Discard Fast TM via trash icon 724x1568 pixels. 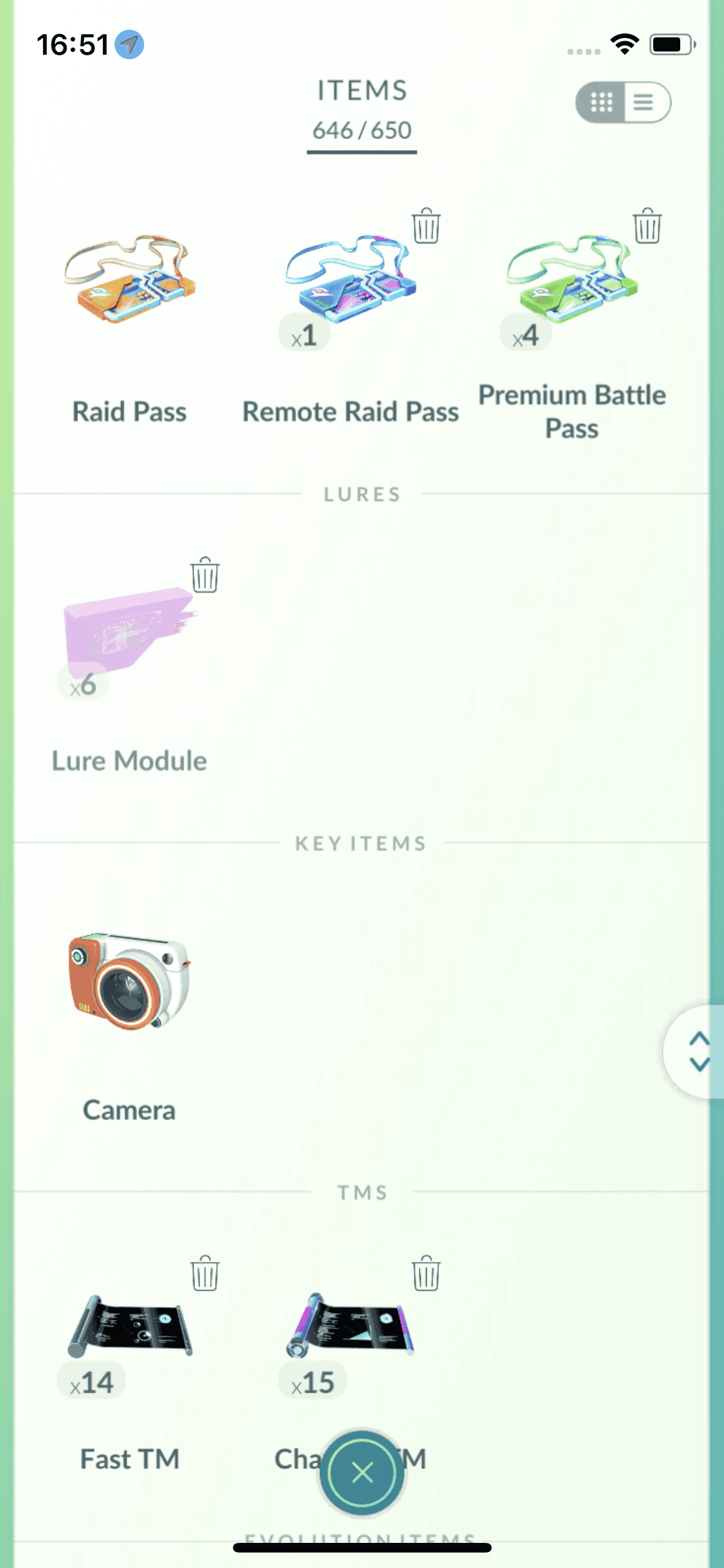[205, 1273]
